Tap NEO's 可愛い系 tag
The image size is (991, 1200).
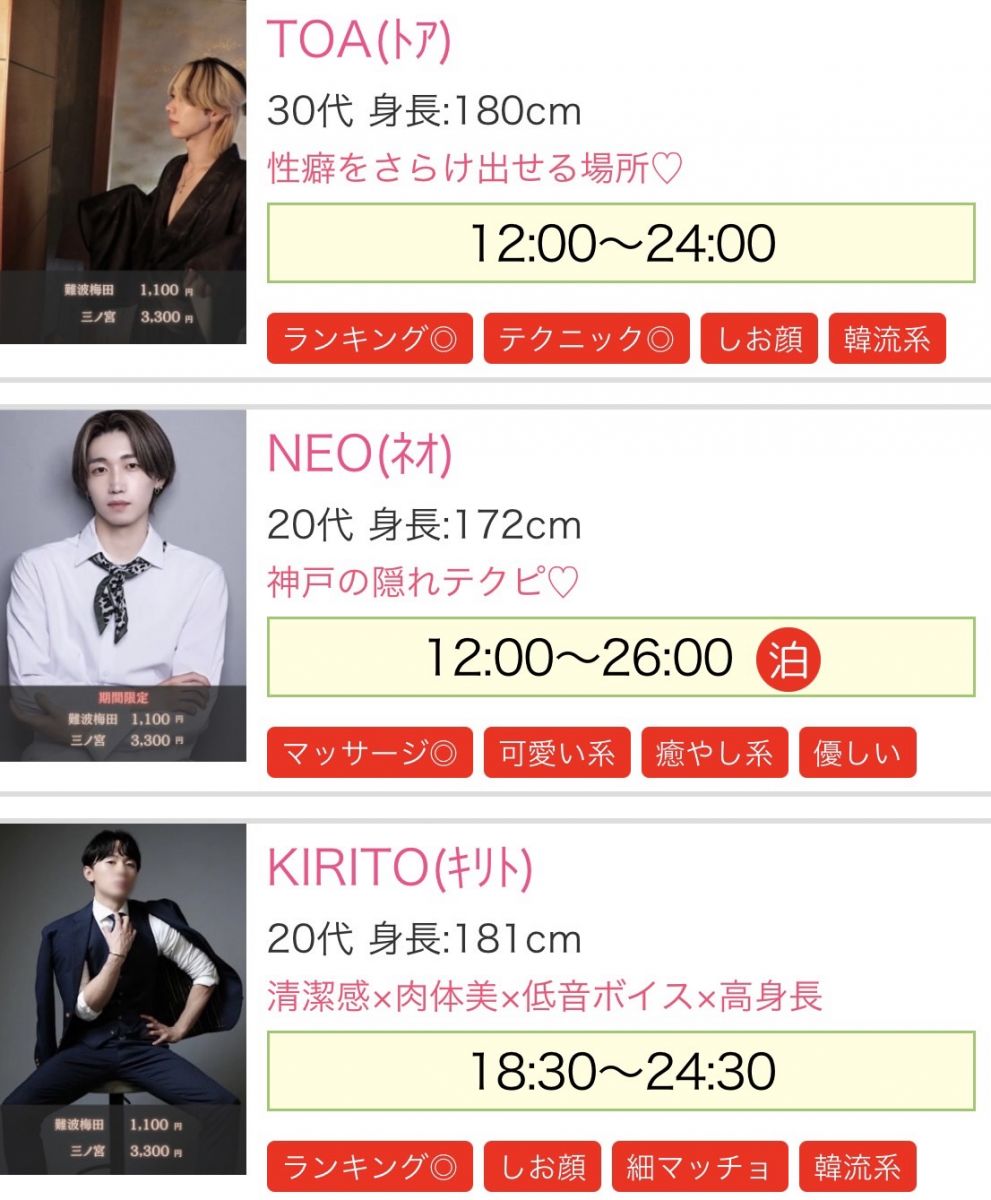(557, 753)
